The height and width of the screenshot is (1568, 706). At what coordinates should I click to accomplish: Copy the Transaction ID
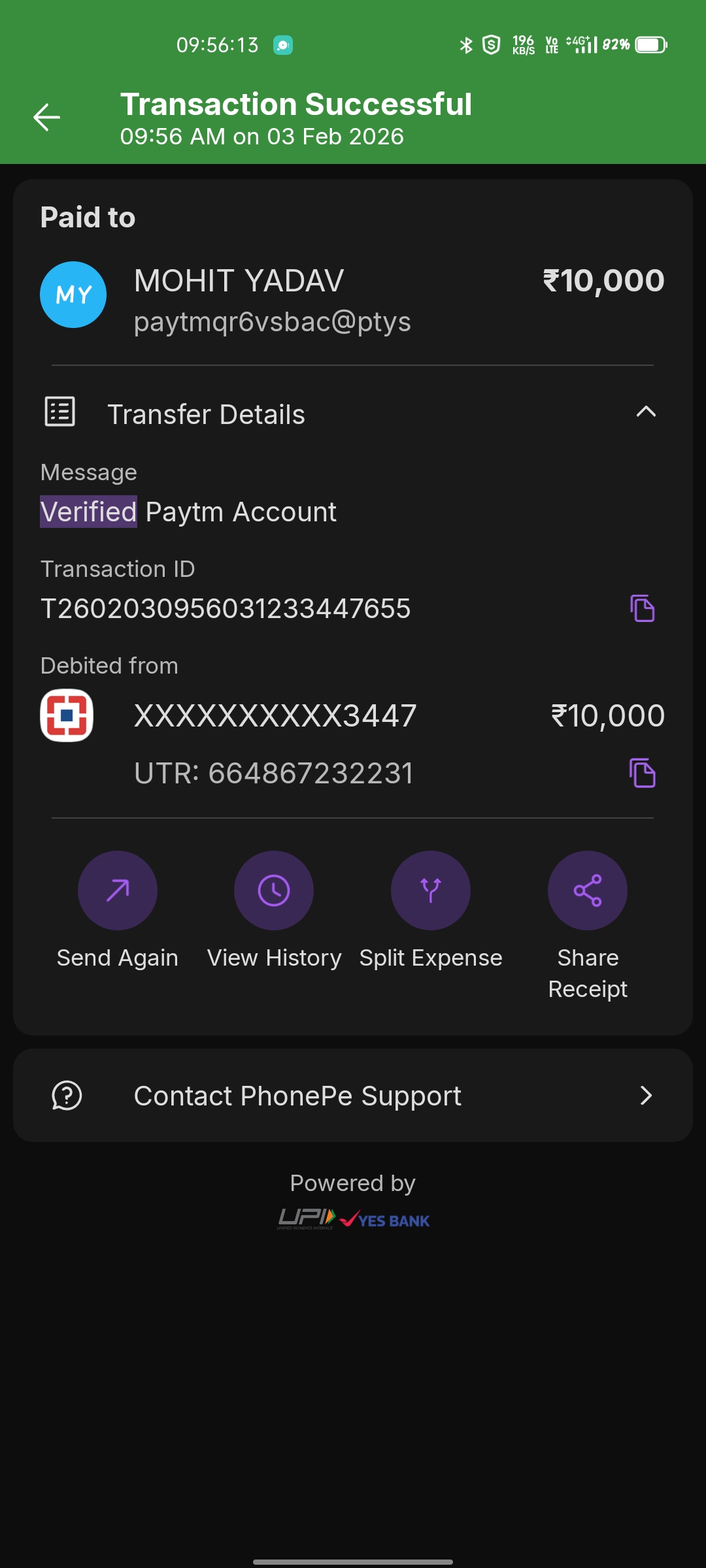pos(642,608)
